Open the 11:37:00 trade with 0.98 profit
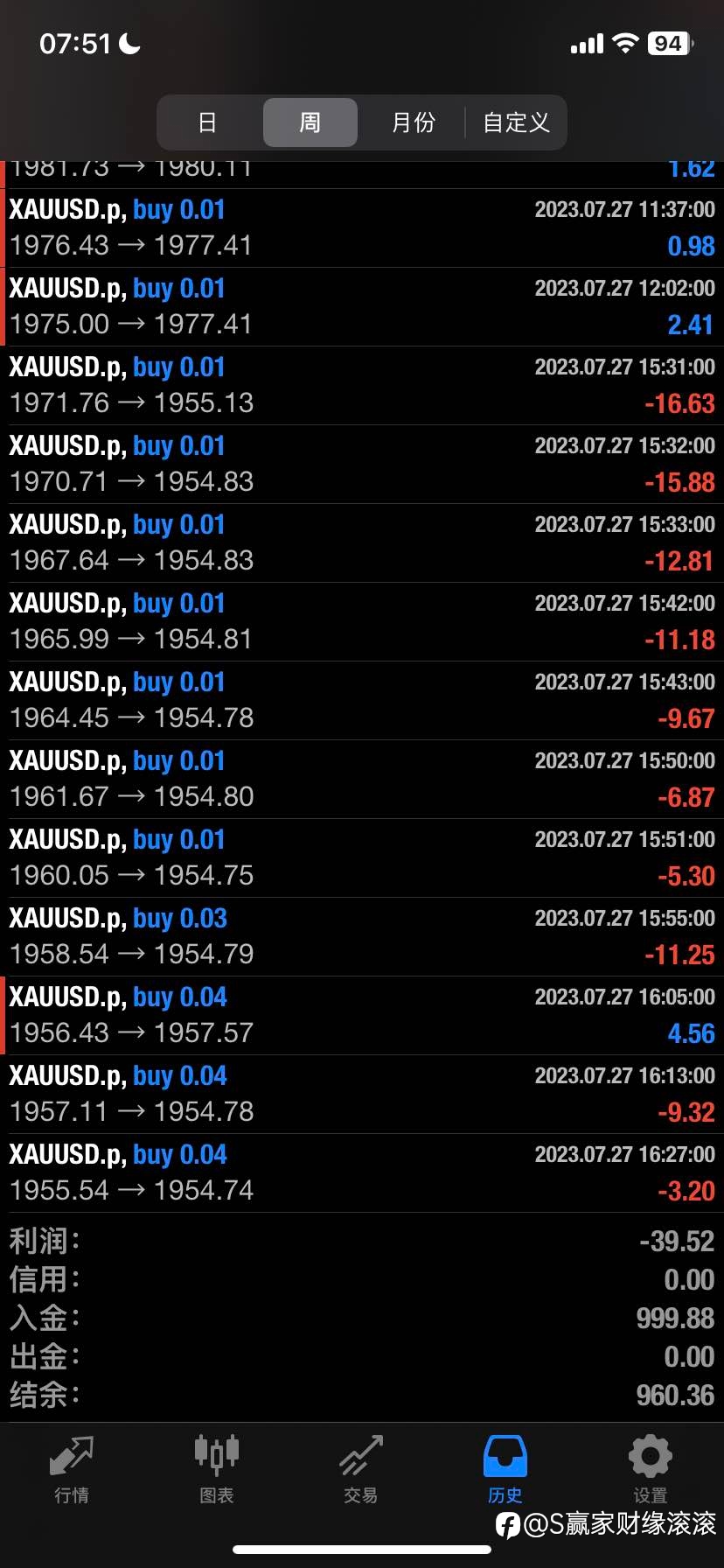 coord(362,228)
